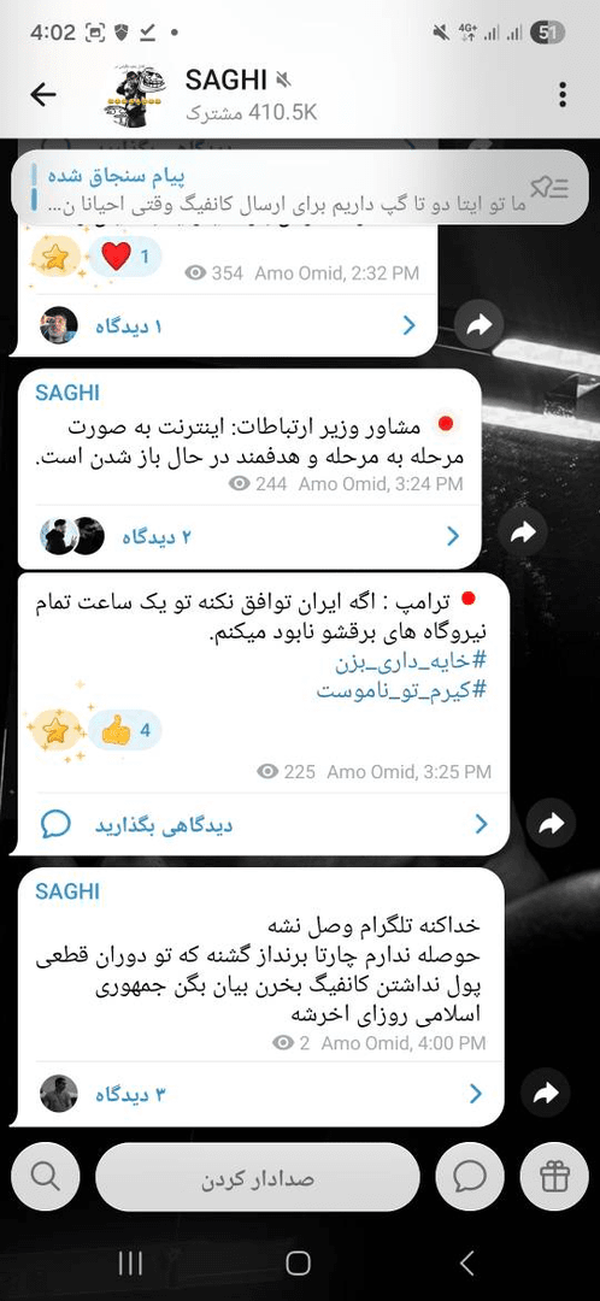This screenshot has height=1301, width=600.
Task: Open the ۳ دیدگاه comments row
Action: pyautogui.click(x=263, y=1095)
